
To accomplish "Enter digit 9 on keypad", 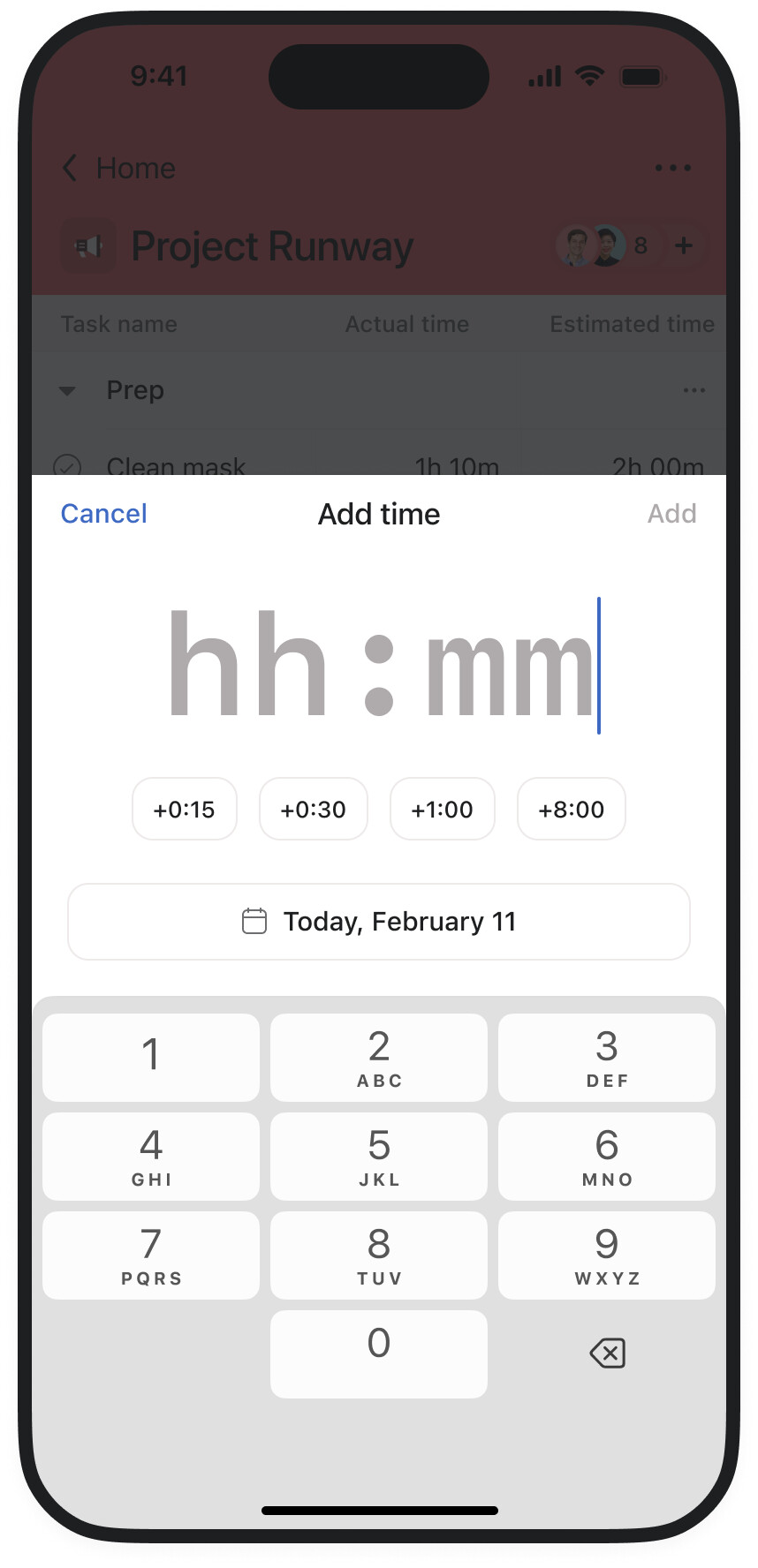I will 607,1255.
